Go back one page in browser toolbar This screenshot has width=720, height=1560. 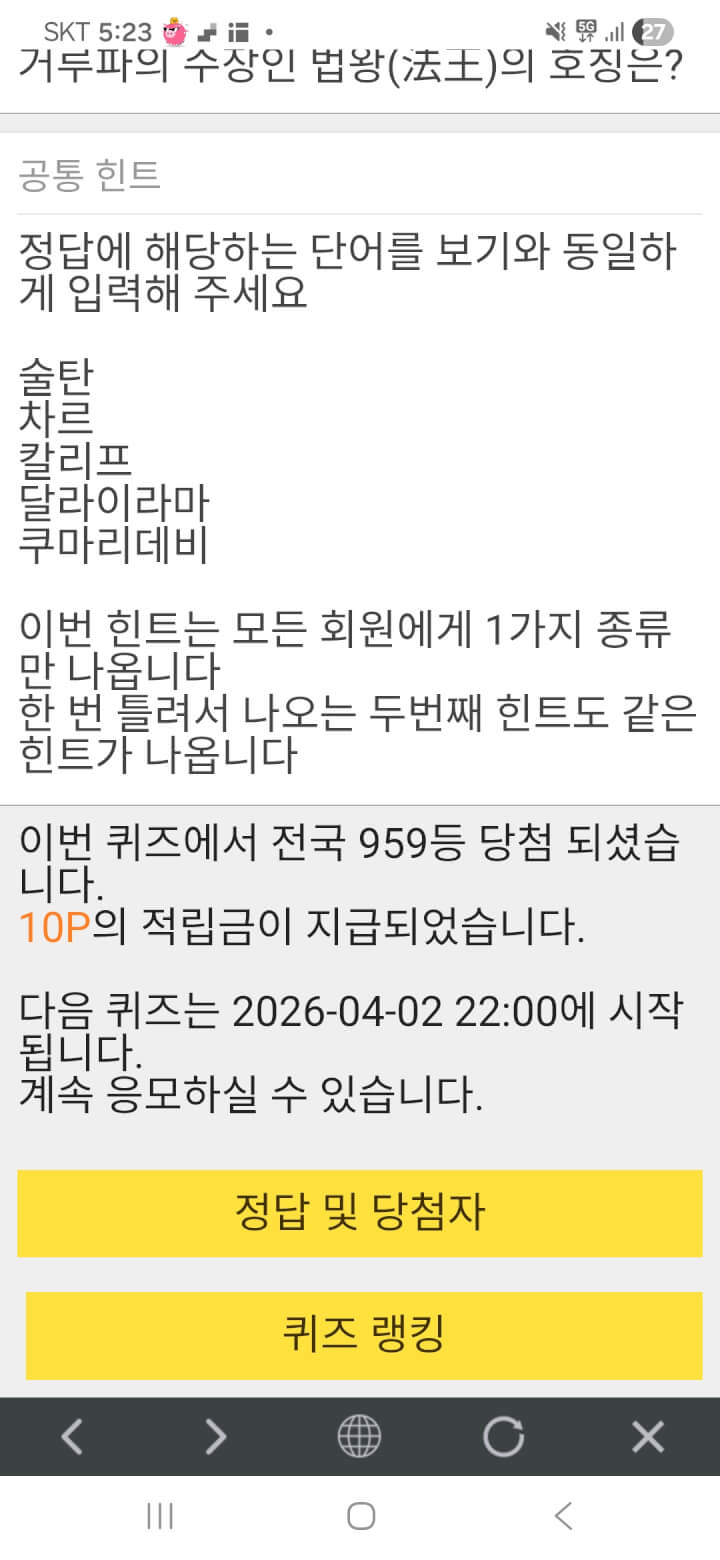pos(72,1437)
